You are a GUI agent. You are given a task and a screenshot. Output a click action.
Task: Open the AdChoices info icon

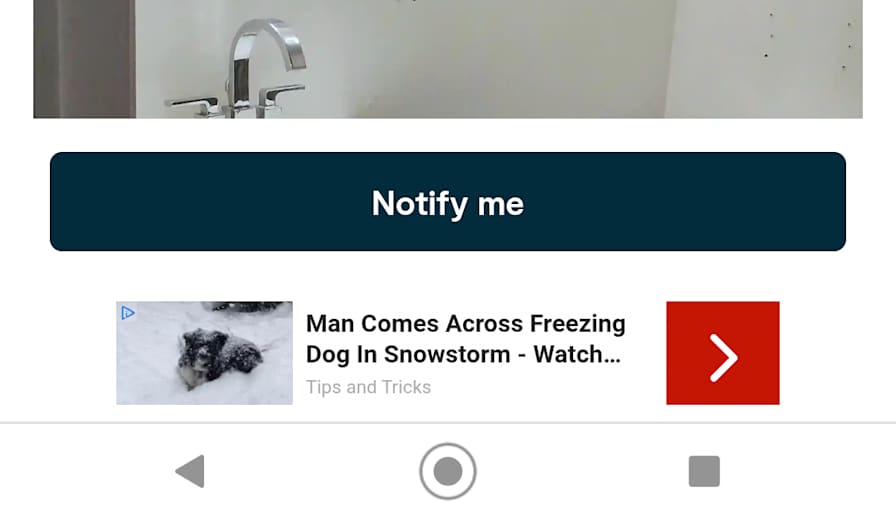coord(128,313)
